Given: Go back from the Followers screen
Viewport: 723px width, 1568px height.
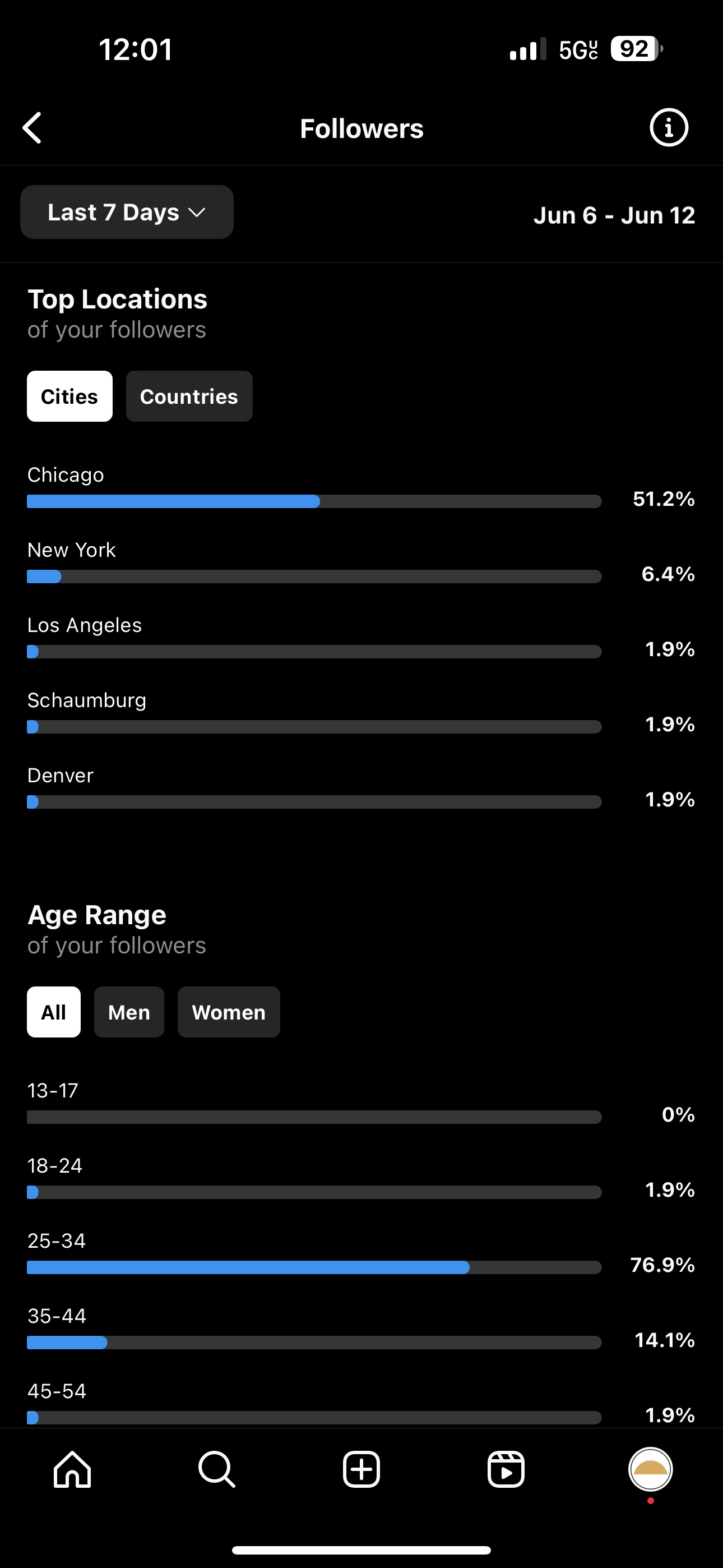Looking at the screenshot, I should (x=33, y=128).
